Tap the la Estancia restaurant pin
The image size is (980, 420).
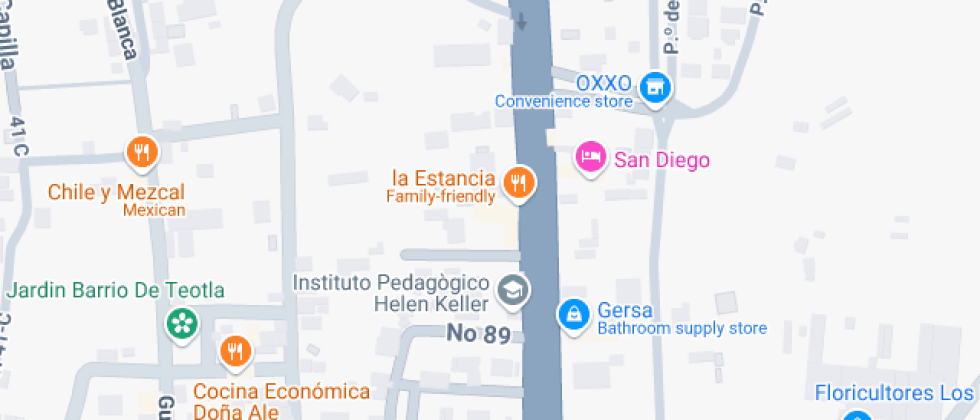pos(517,182)
